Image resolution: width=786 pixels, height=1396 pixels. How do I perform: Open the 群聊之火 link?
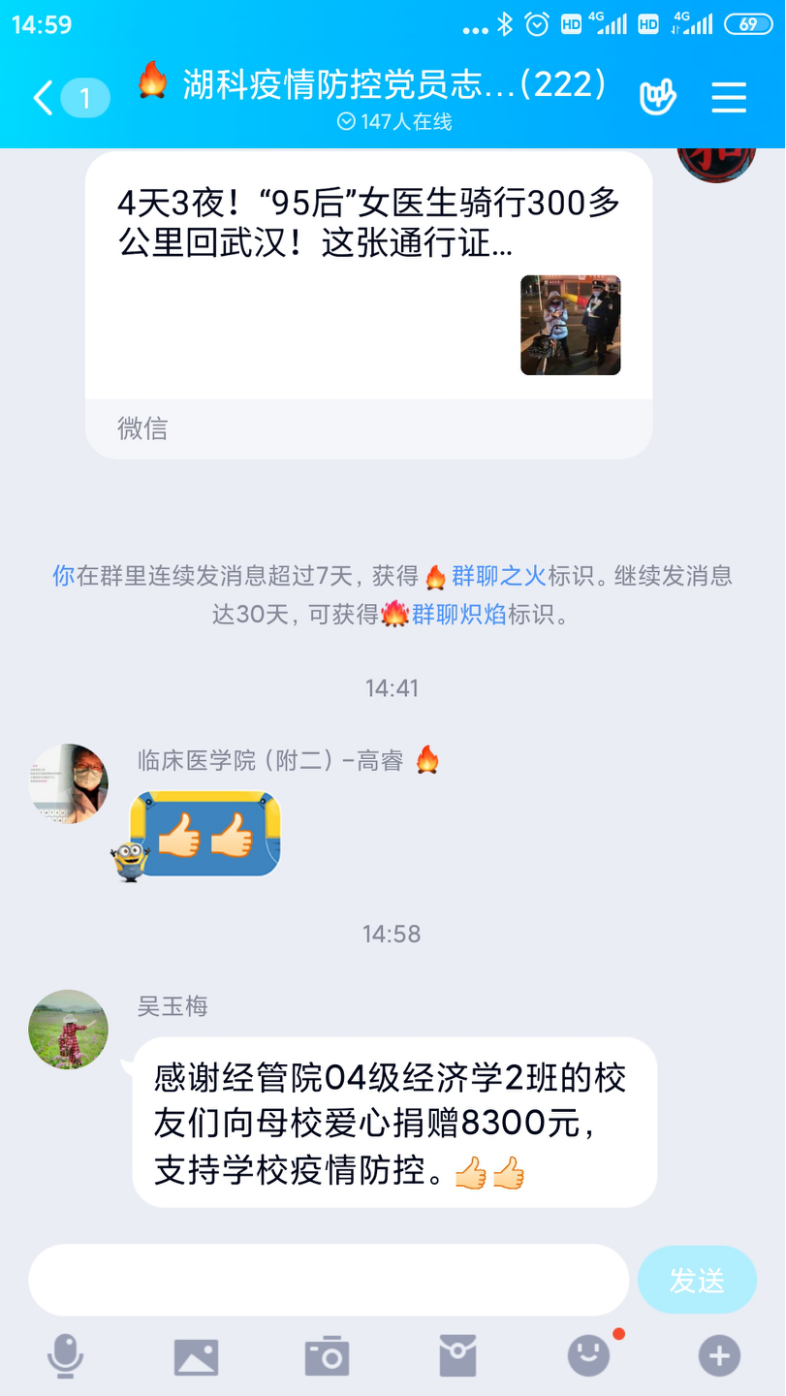(498, 576)
